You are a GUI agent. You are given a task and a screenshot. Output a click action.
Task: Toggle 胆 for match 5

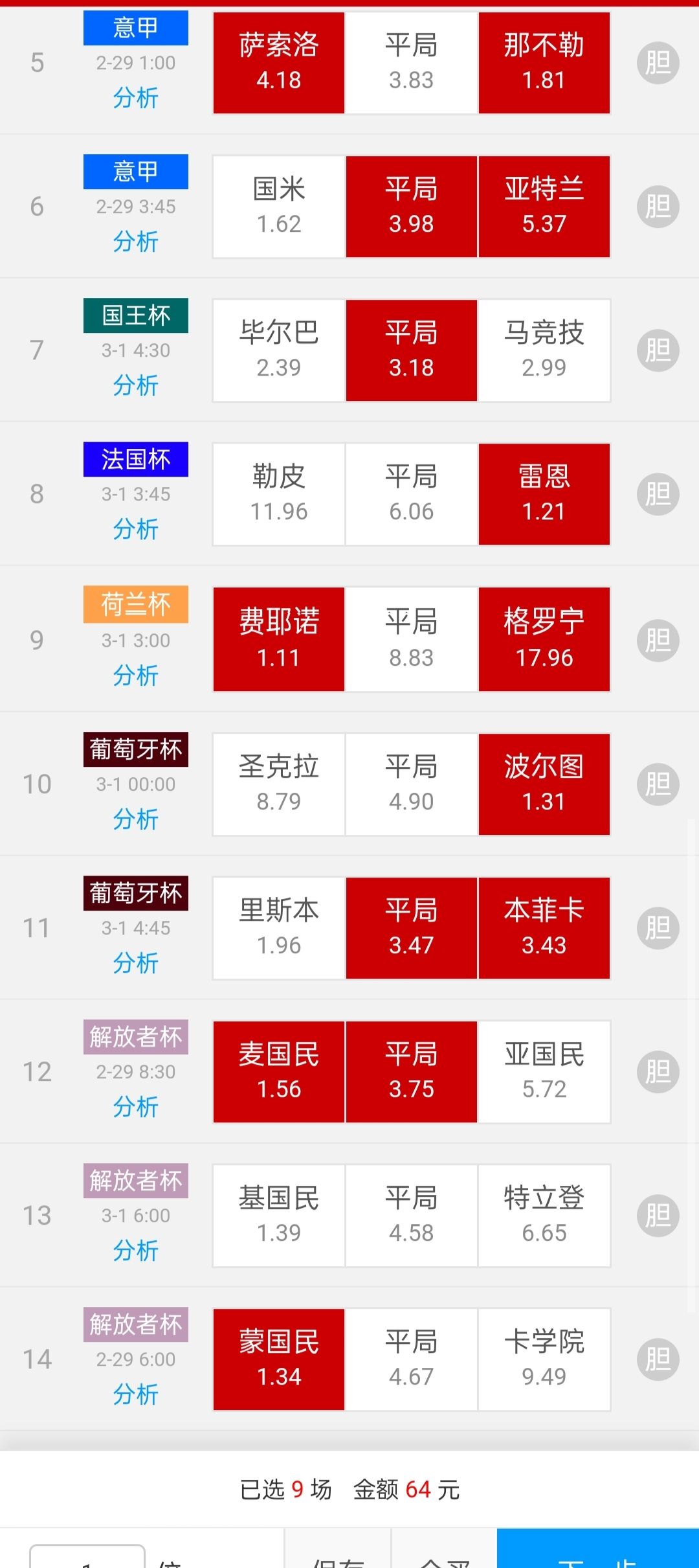click(658, 63)
